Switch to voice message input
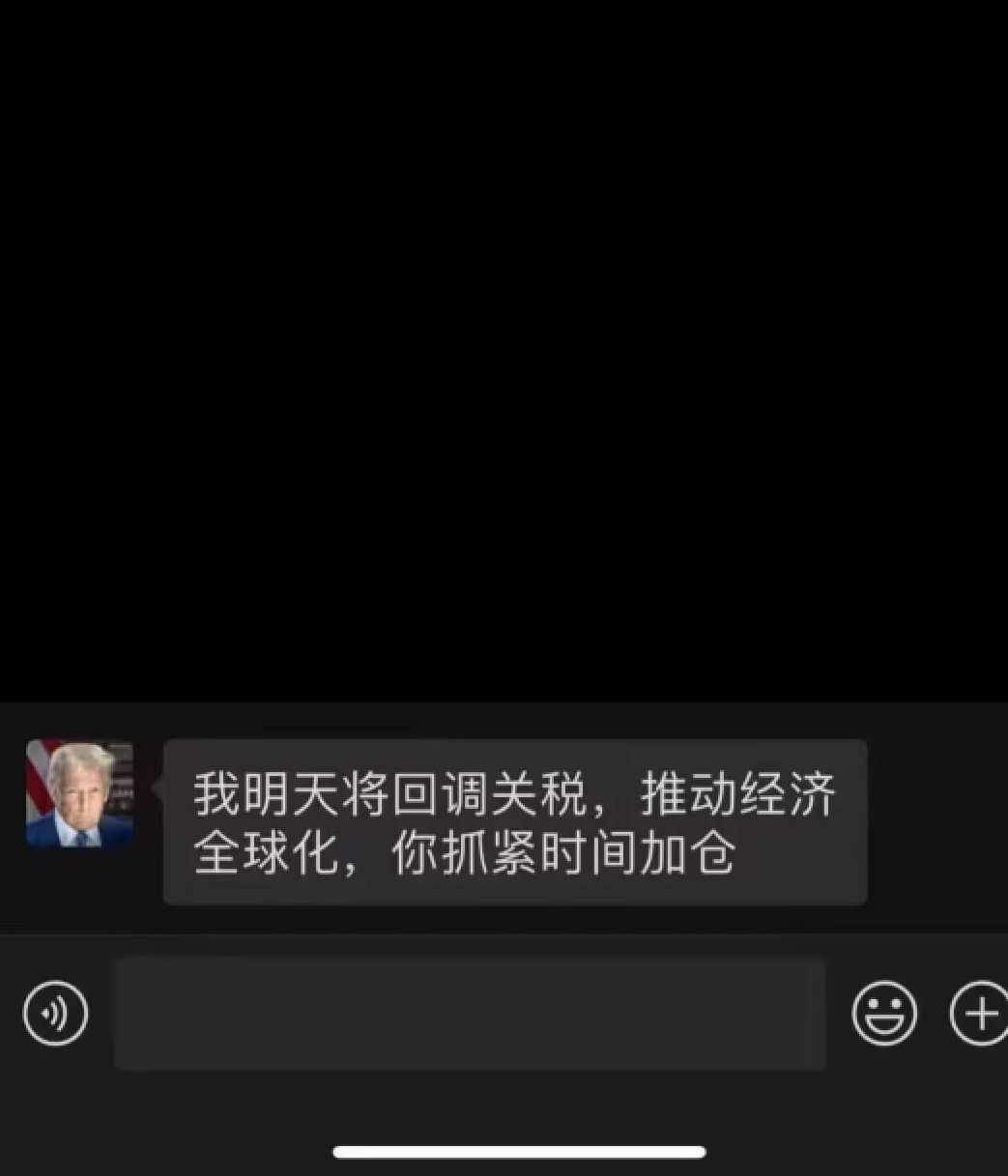The height and width of the screenshot is (1176, 1008). (x=55, y=1014)
